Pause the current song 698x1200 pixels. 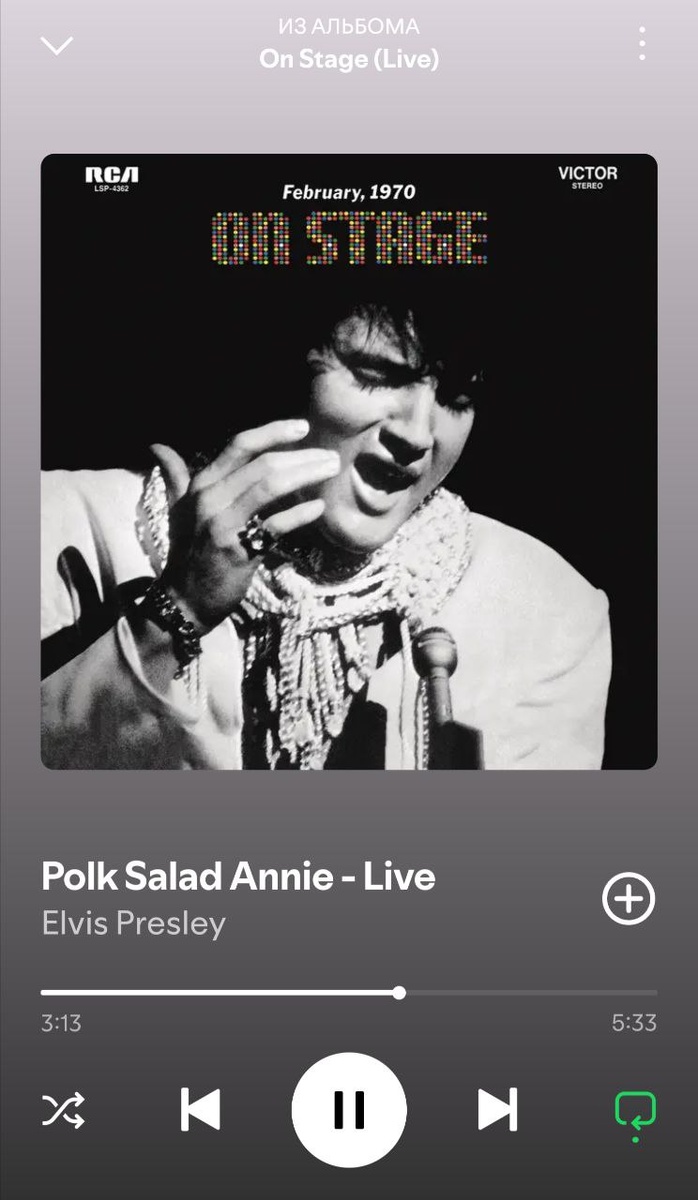point(349,1110)
